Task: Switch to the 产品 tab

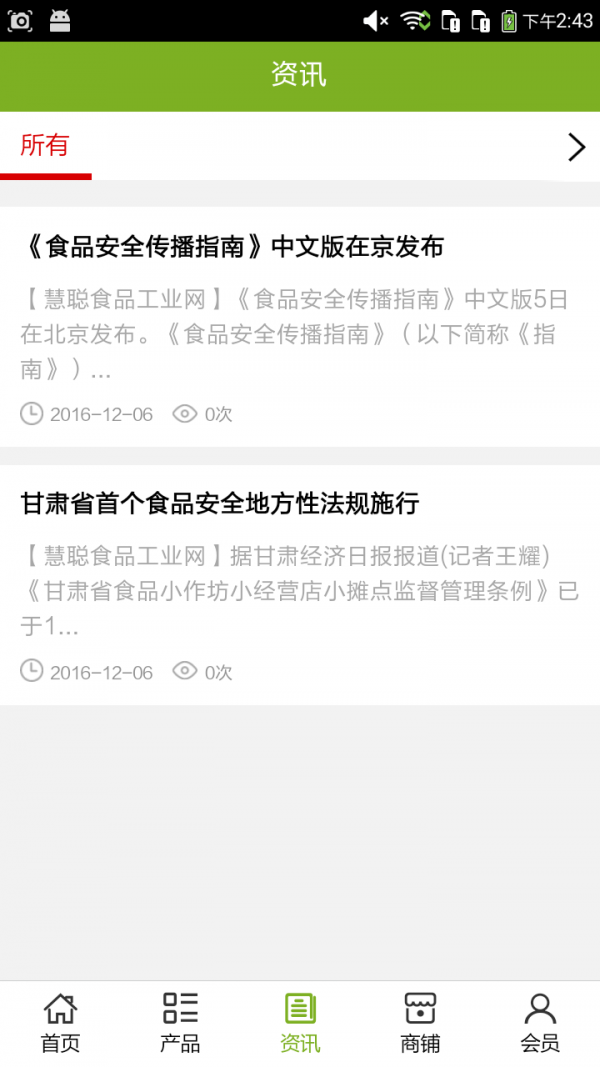Action: pos(180,1023)
